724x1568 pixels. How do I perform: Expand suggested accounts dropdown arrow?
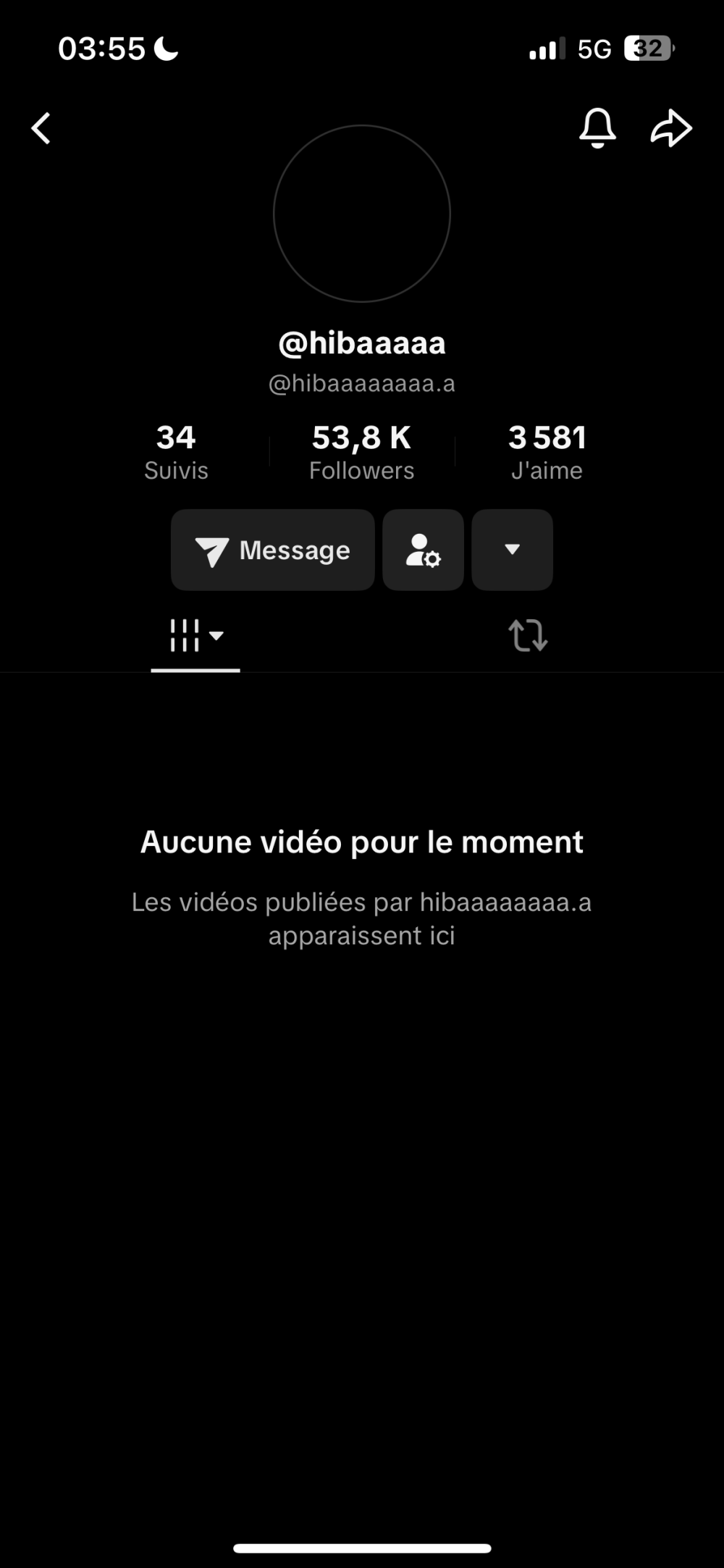512,550
